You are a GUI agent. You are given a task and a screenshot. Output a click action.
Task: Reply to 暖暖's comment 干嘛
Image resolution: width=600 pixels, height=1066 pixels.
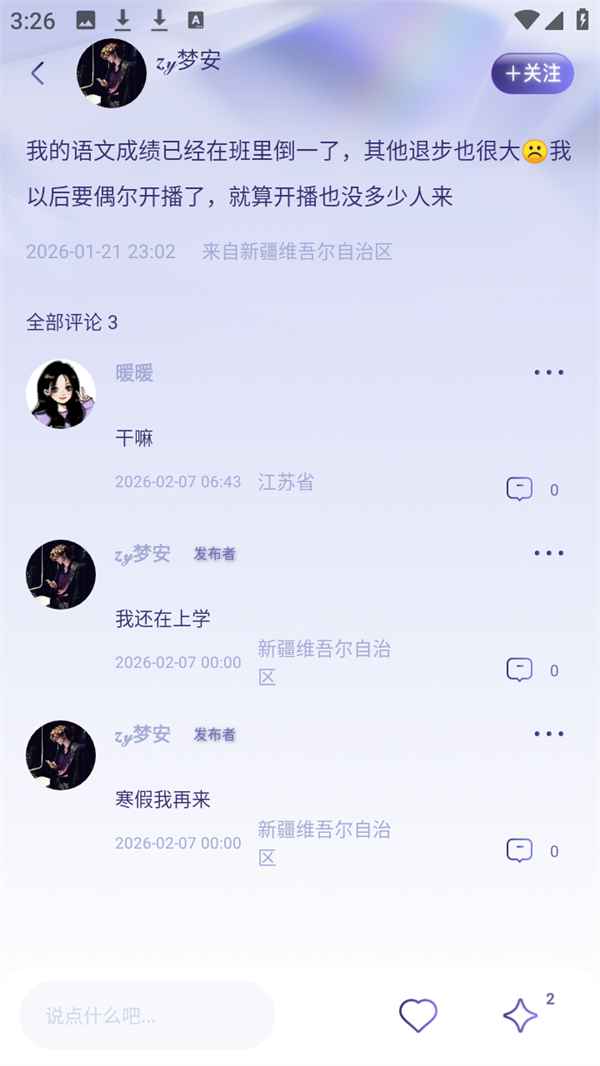tap(520, 489)
